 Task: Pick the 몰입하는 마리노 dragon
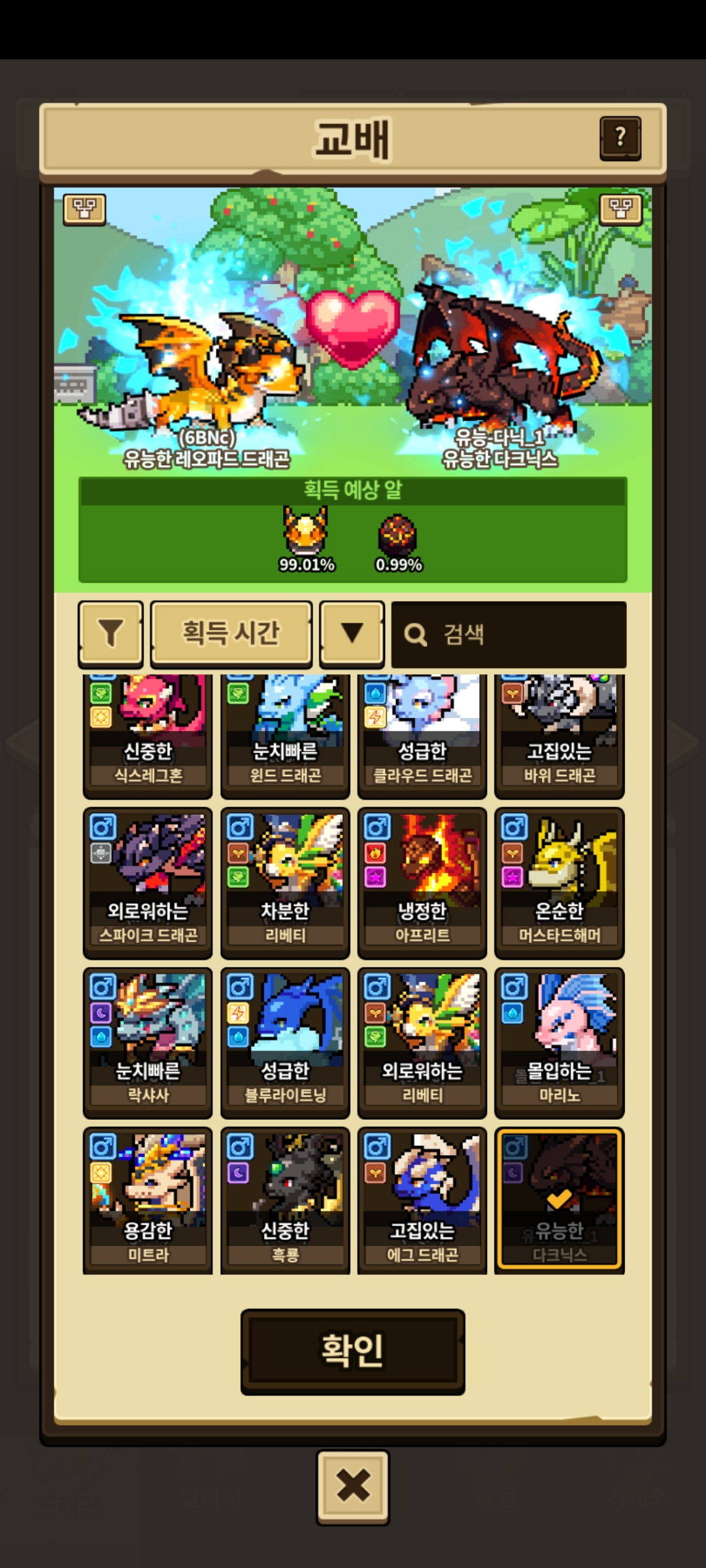point(560,1041)
